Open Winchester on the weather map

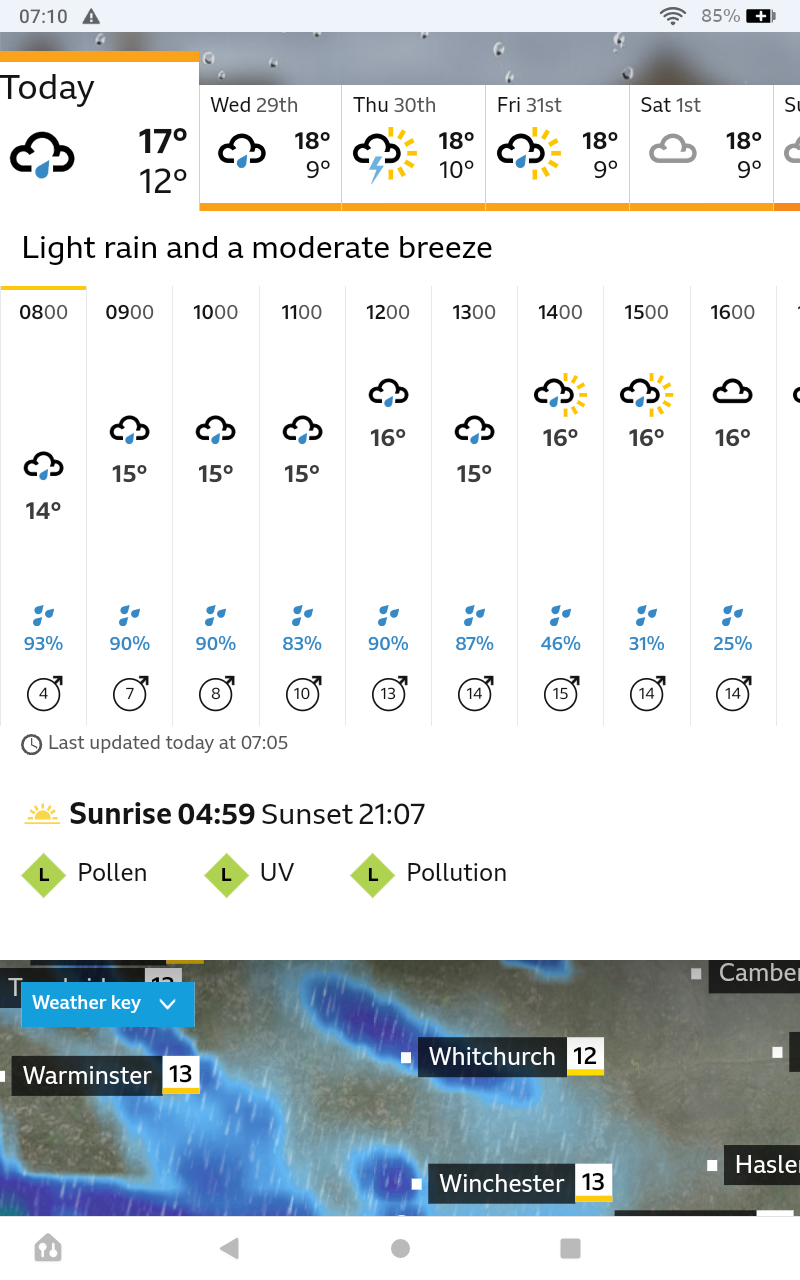tap(502, 1184)
